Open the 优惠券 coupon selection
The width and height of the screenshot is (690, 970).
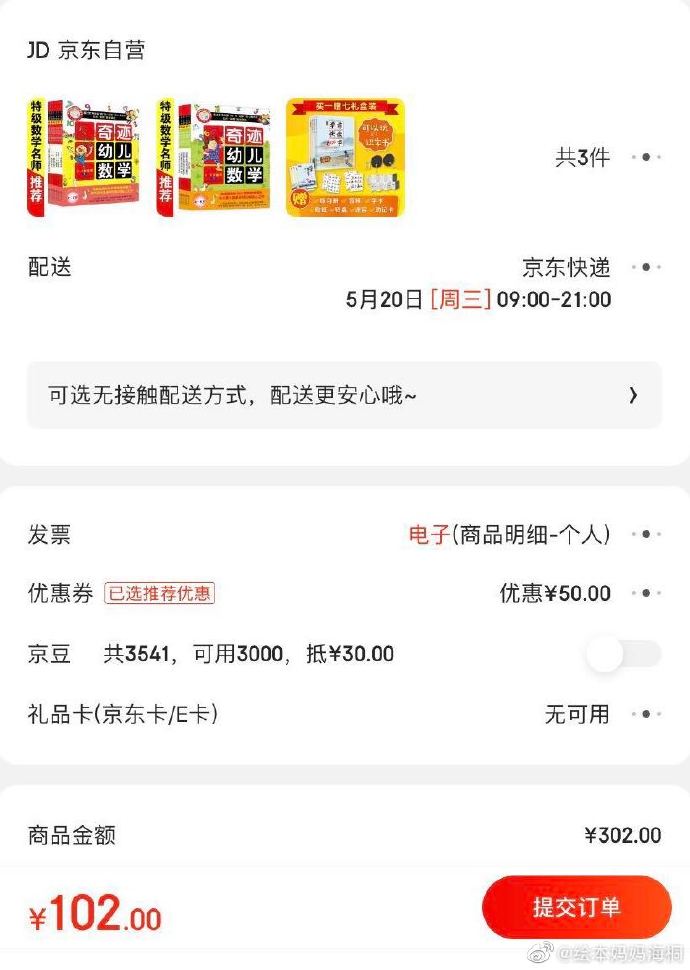pyautogui.click(x=646, y=593)
